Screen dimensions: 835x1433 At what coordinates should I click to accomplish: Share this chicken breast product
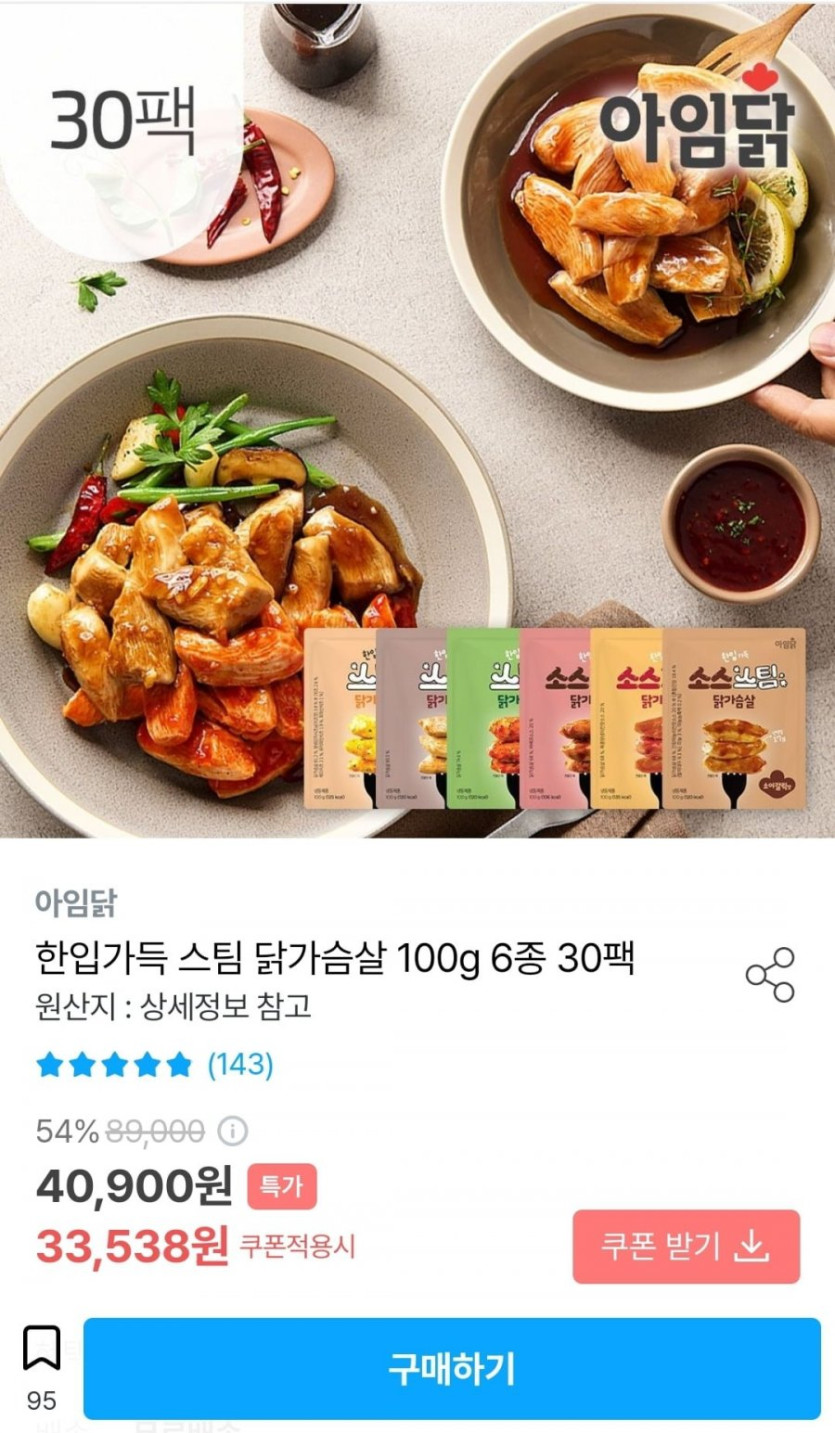tap(770, 975)
